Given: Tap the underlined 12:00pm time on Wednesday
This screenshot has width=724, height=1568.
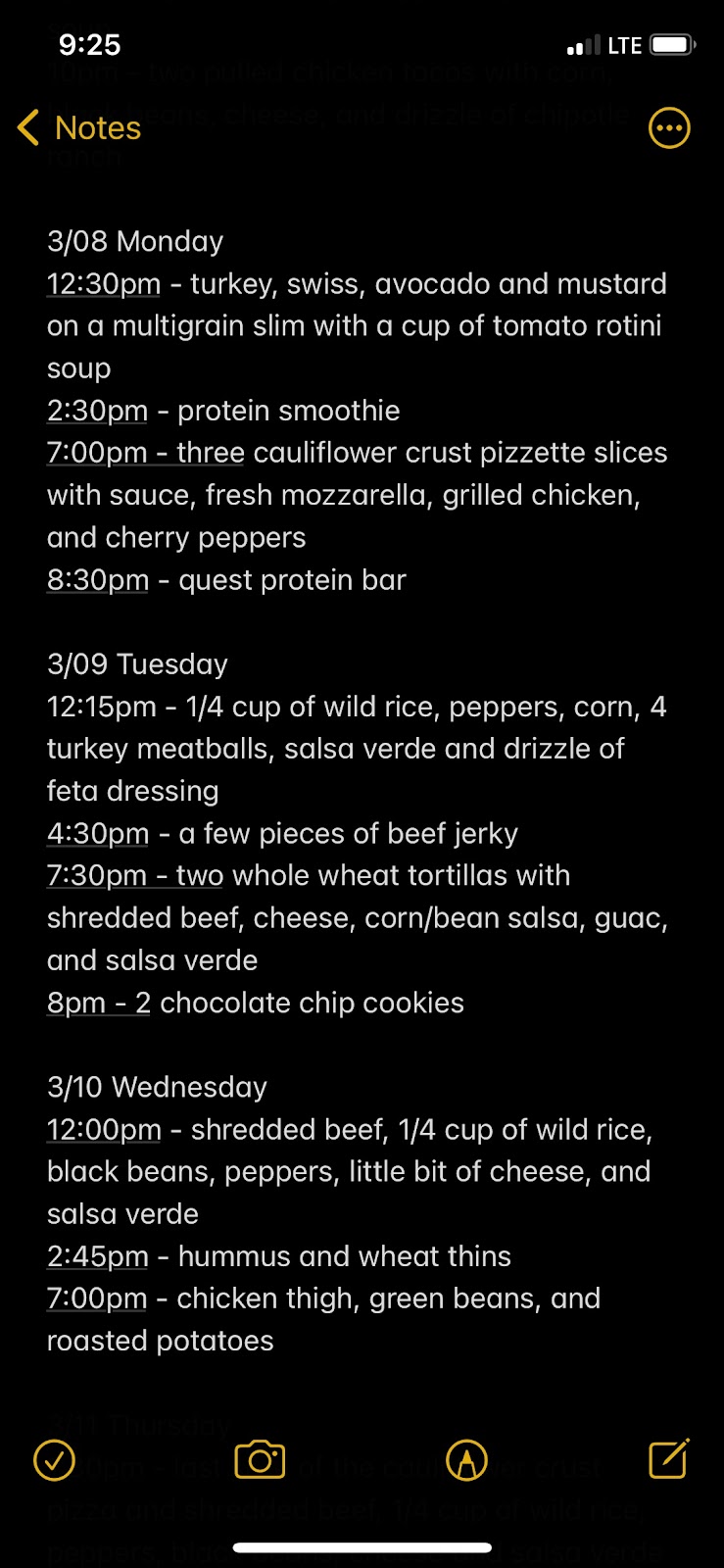Looking at the screenshot, I should [104, 1130].
